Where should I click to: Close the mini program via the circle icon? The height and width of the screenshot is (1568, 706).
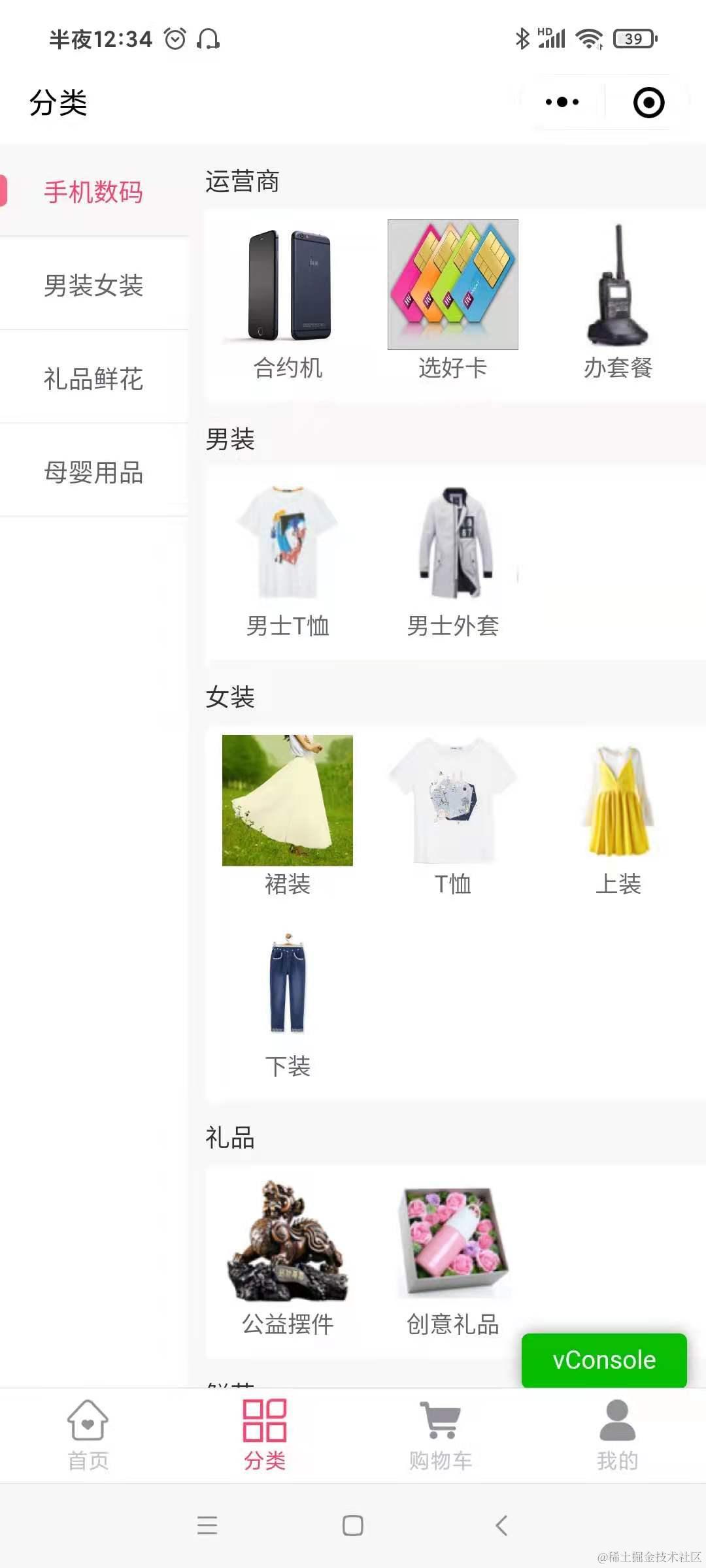[648, 103]
